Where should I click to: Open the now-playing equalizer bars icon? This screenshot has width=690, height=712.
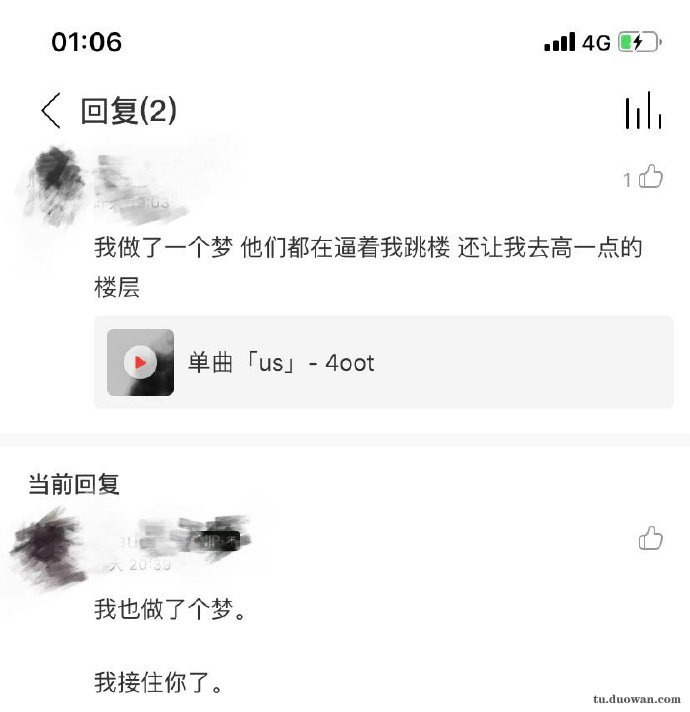[x=643, y=110]
